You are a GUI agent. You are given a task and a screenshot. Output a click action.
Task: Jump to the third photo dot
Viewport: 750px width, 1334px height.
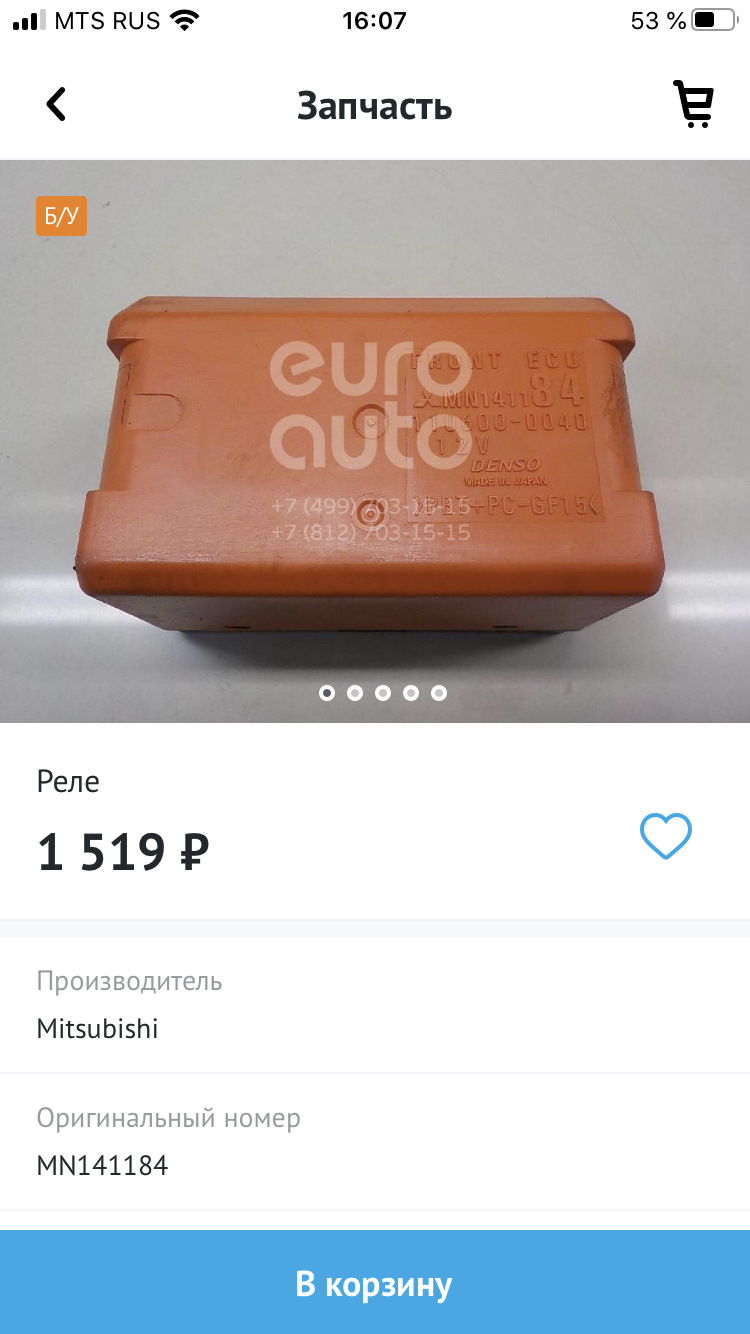click(383, 693)
